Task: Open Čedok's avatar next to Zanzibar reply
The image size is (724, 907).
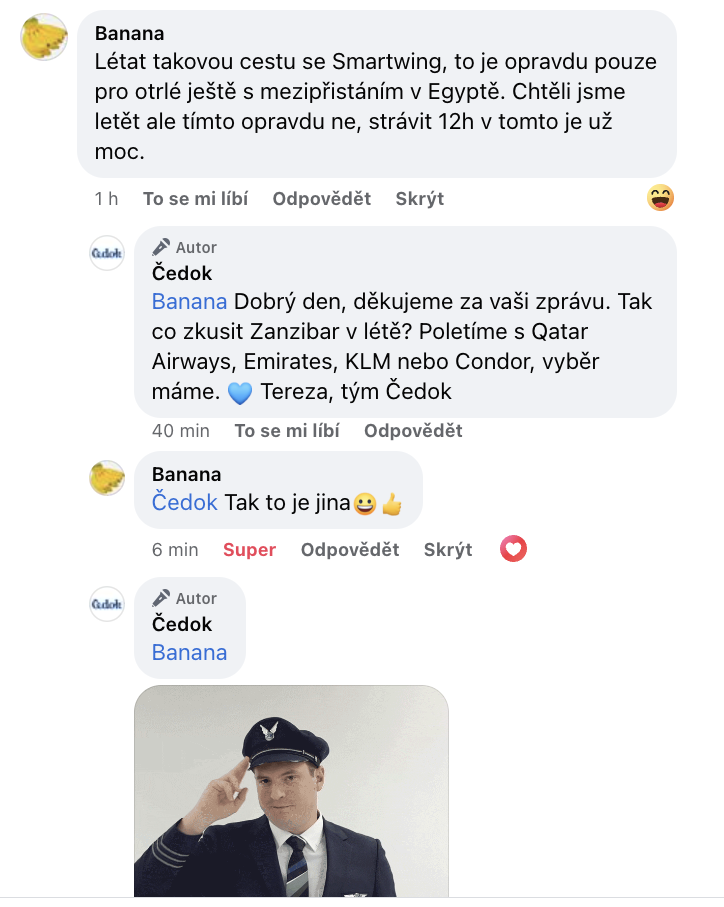Action: [107, 253]
